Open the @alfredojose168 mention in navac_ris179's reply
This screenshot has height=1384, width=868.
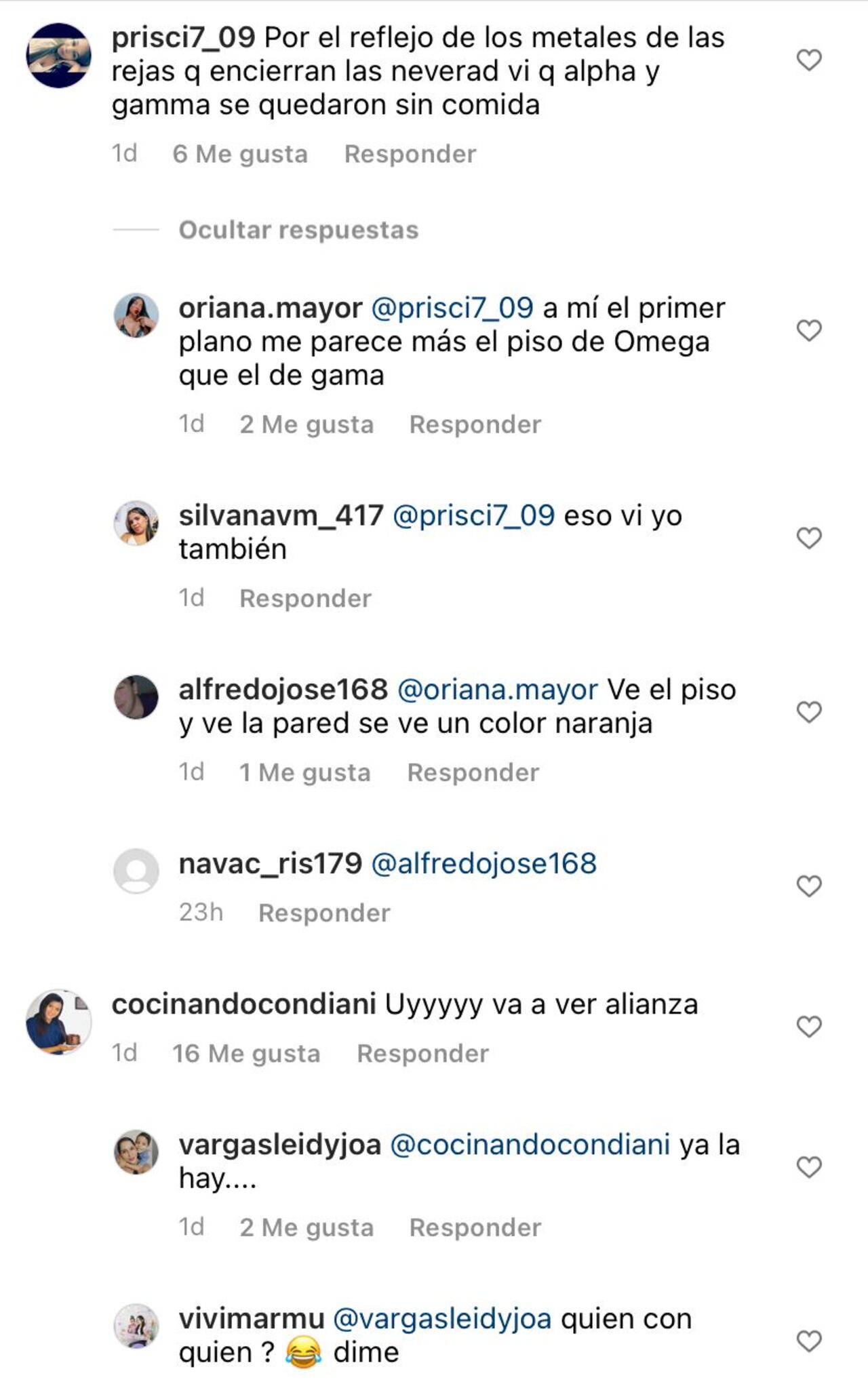tap(484, 864)
